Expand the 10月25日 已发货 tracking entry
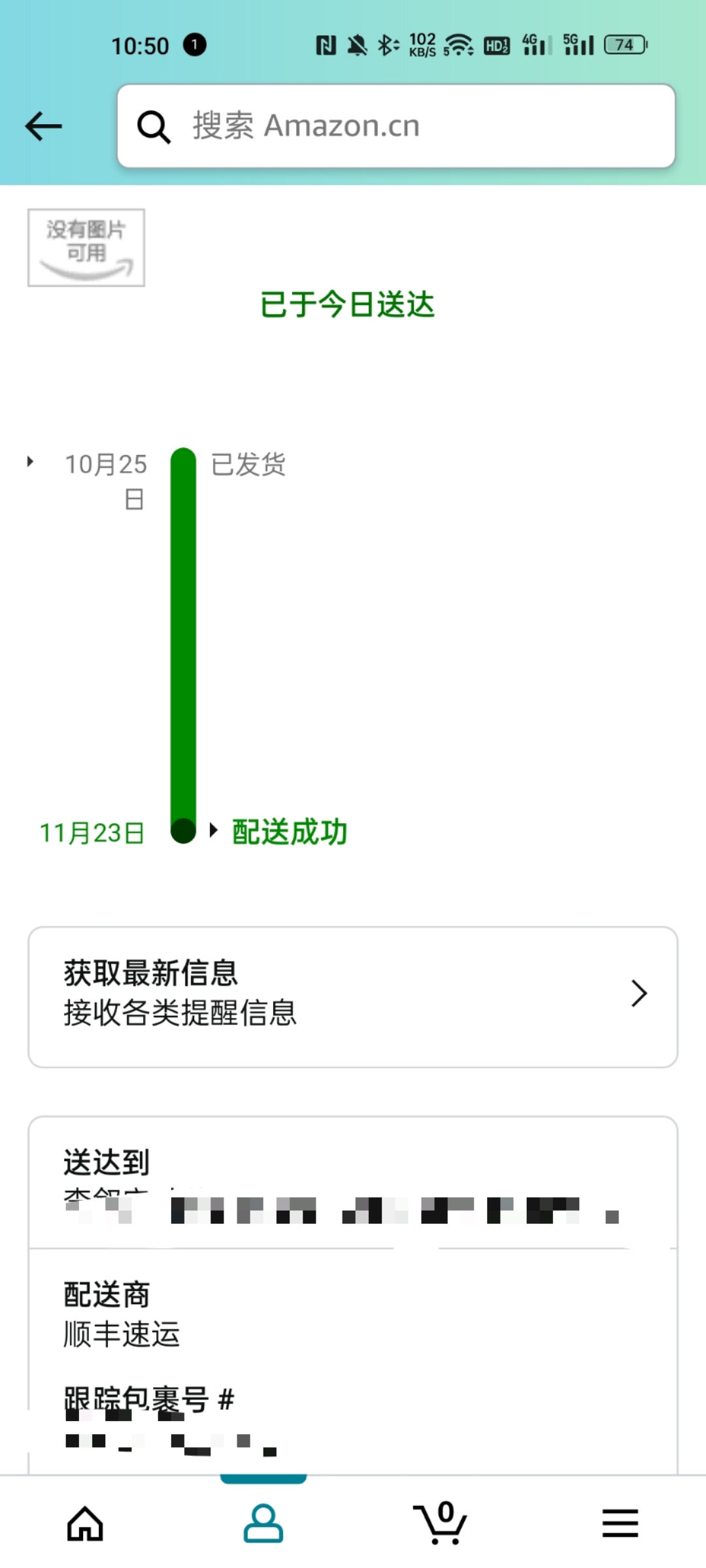706x1568 pixels. 30,462
